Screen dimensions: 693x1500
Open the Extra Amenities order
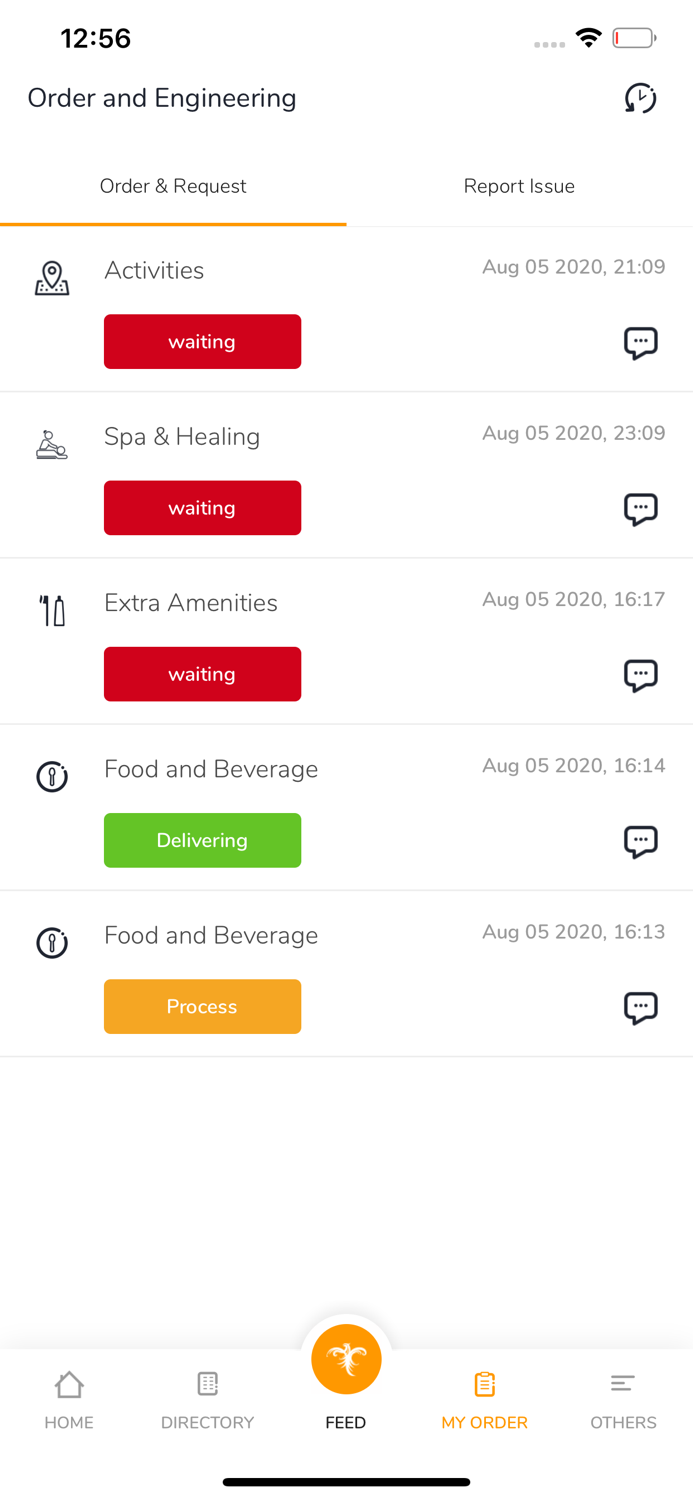point(346,641)
